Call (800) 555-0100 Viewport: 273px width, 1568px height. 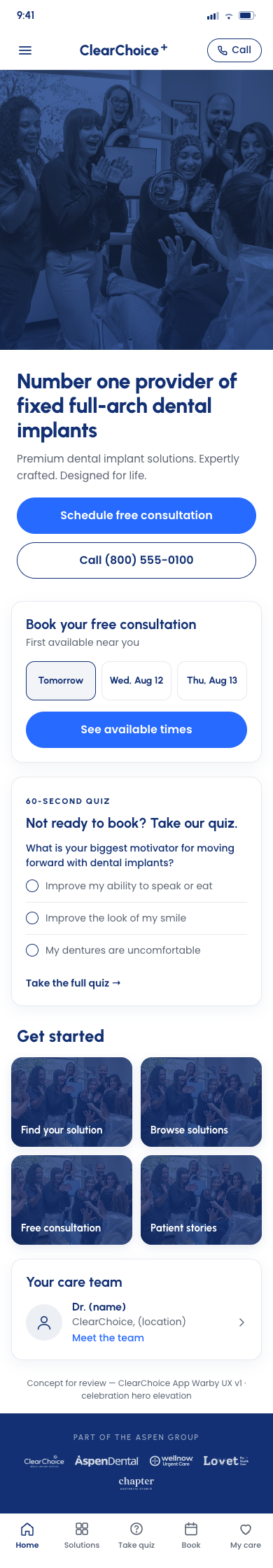(136, 560)
